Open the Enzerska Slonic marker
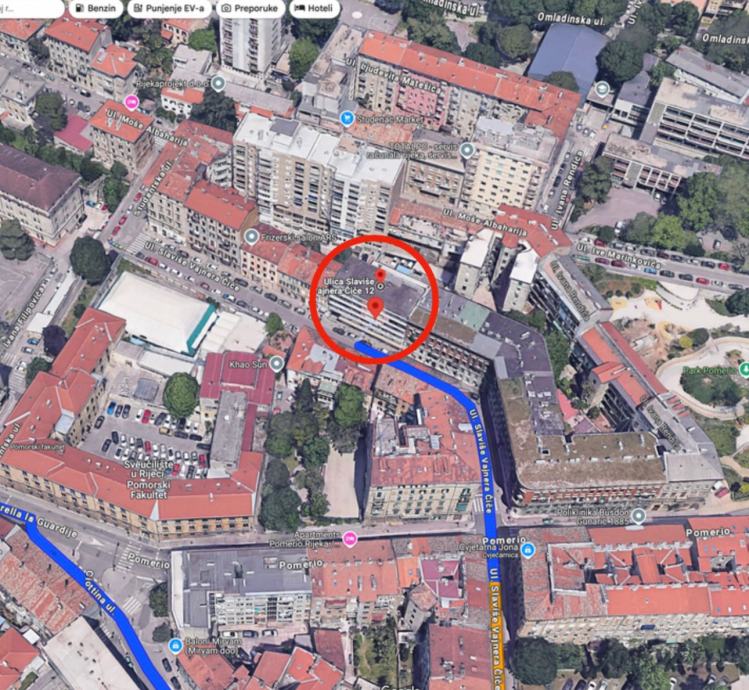The width and height of the screenshot is (749, 690). click(x=251, y=236)
